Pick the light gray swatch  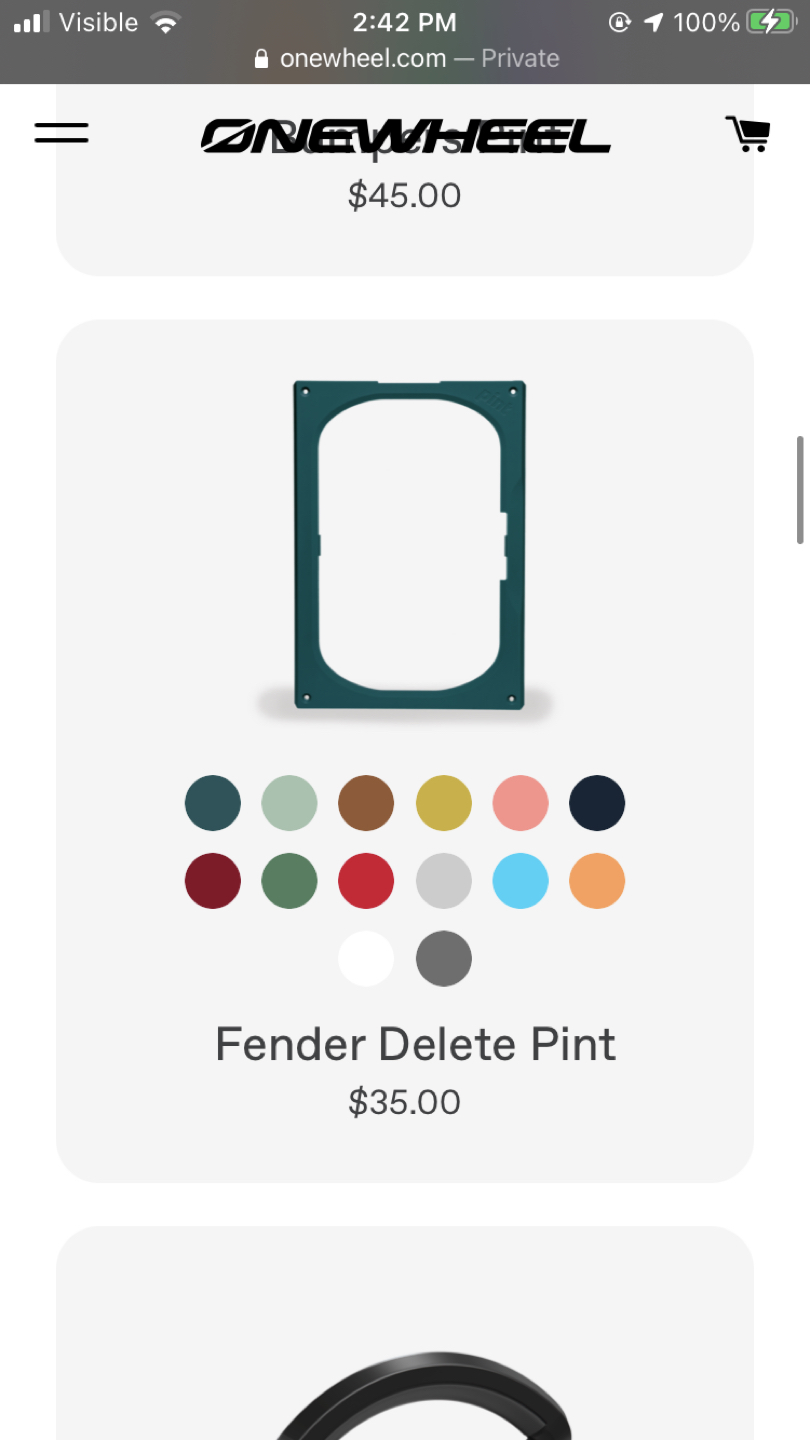[x=444, y=881]
